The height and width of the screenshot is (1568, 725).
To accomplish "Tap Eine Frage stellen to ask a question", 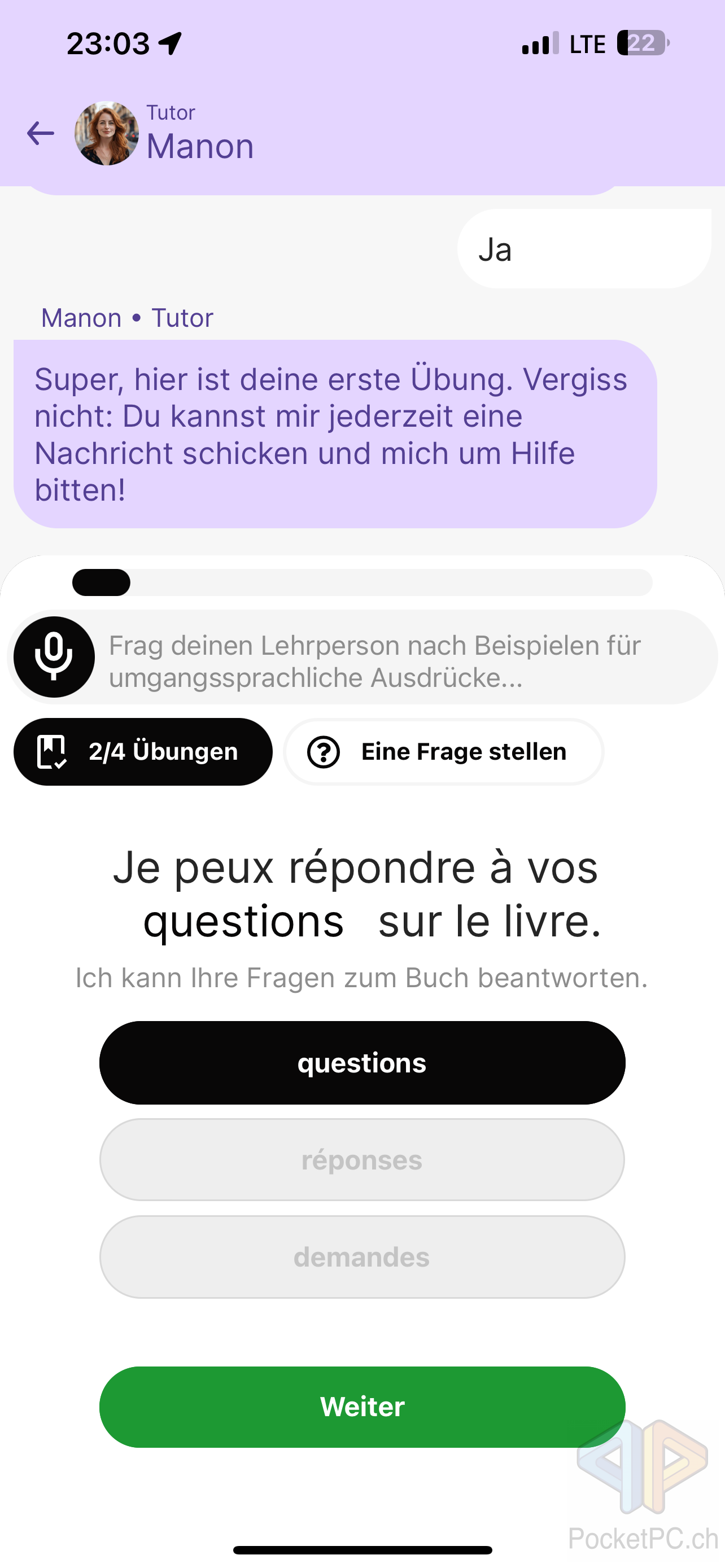I will tap(444, 752).
